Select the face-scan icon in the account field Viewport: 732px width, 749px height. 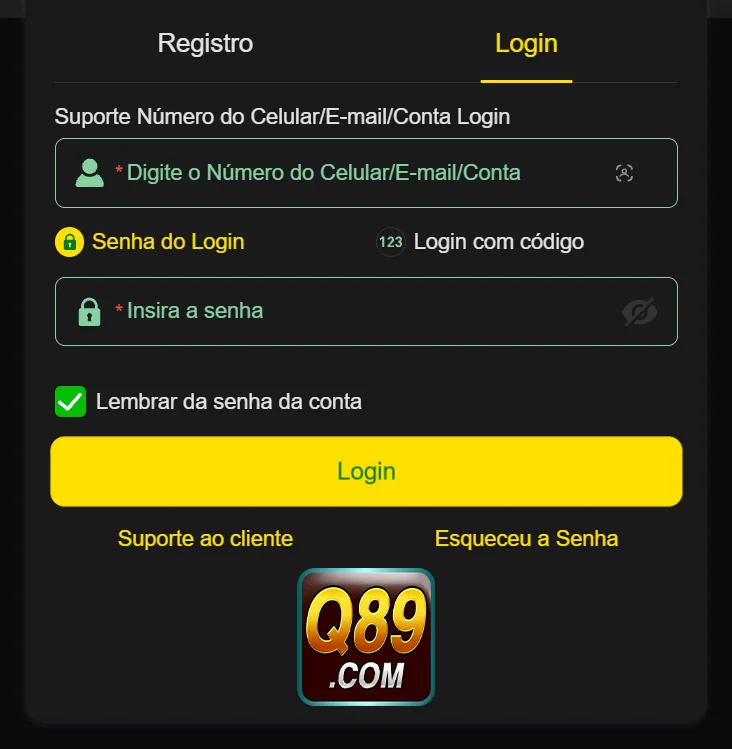click(625, 172)
